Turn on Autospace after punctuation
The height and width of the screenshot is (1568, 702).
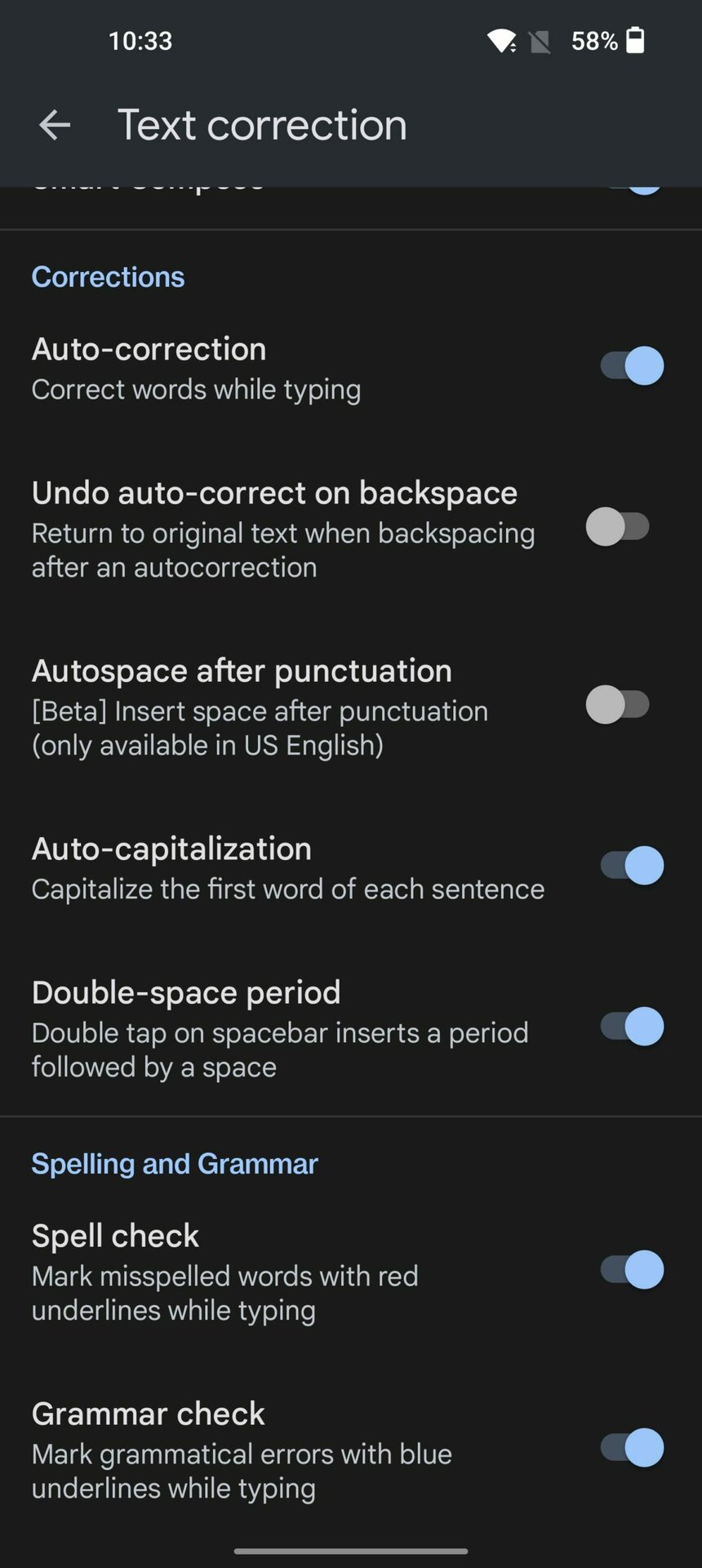(x=618, y=705)
